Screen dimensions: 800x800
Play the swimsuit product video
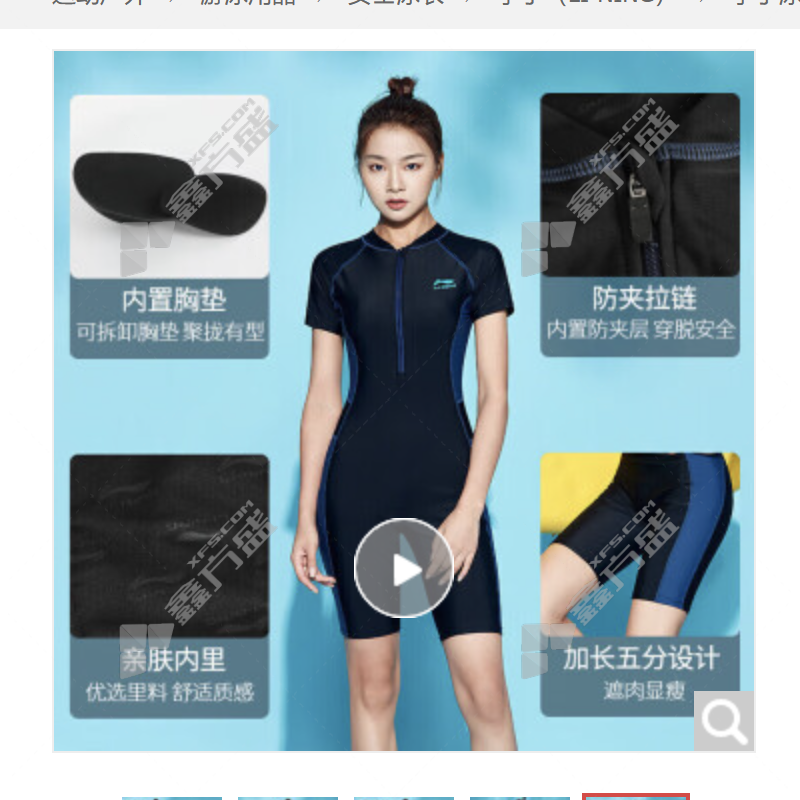[x=404, y=568]
